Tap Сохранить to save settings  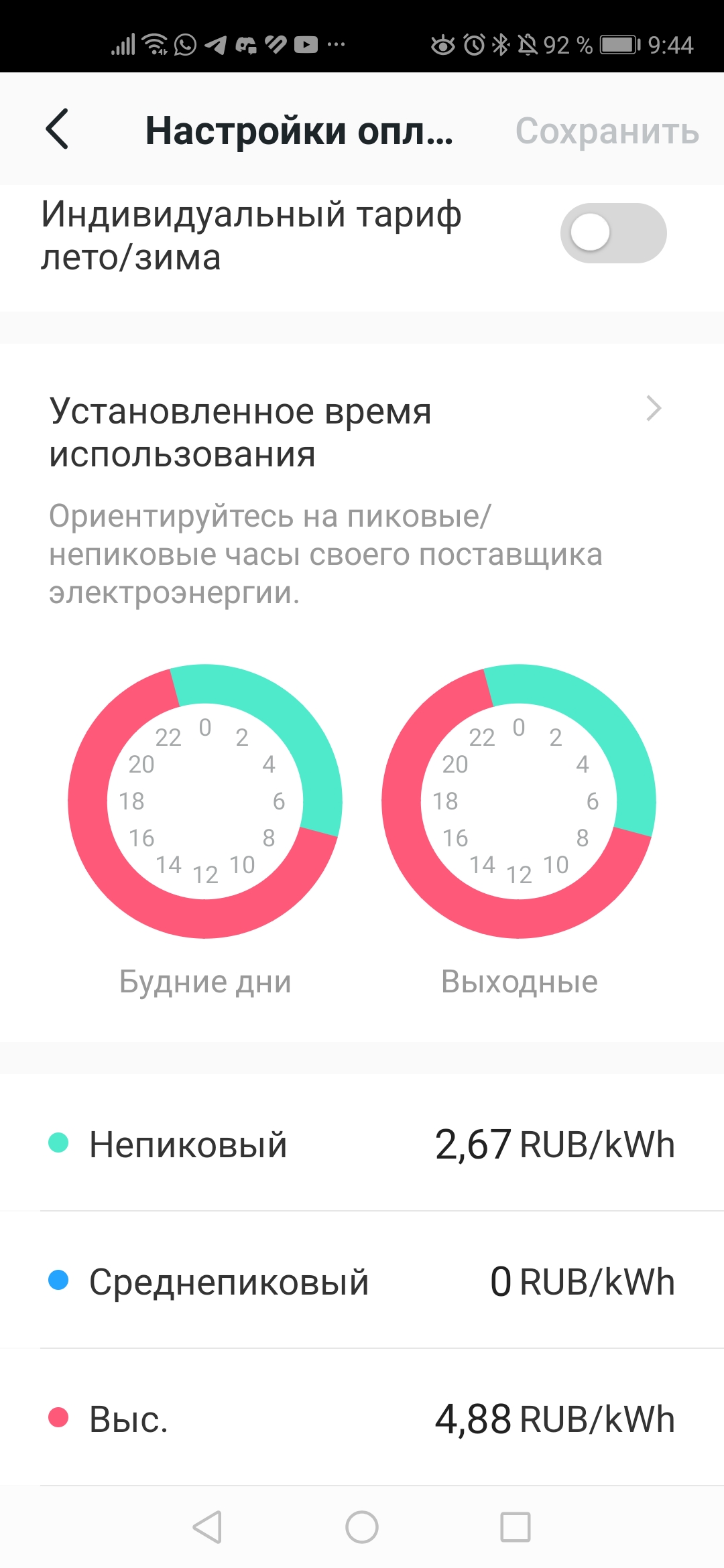607,131
